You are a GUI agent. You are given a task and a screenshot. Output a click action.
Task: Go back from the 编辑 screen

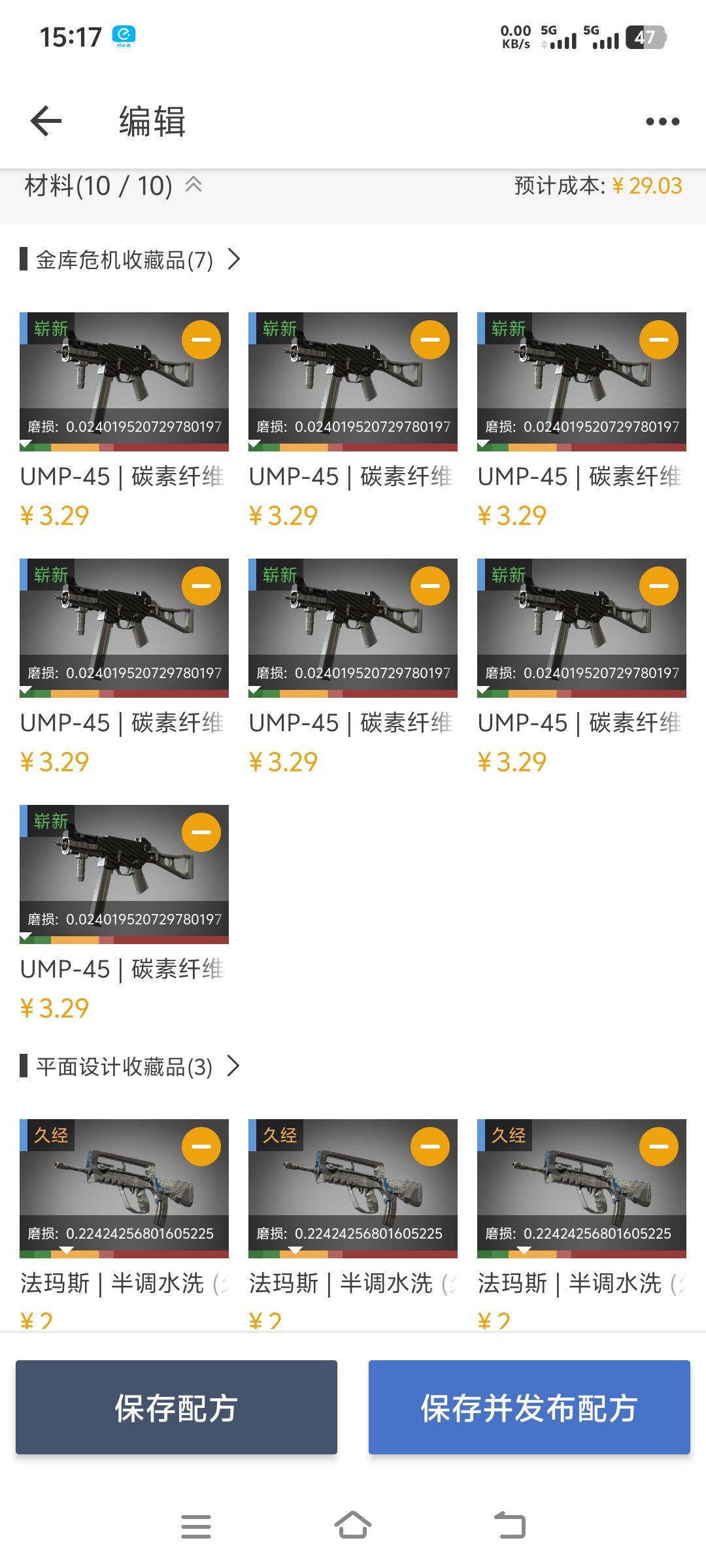[x=46, y=121]
